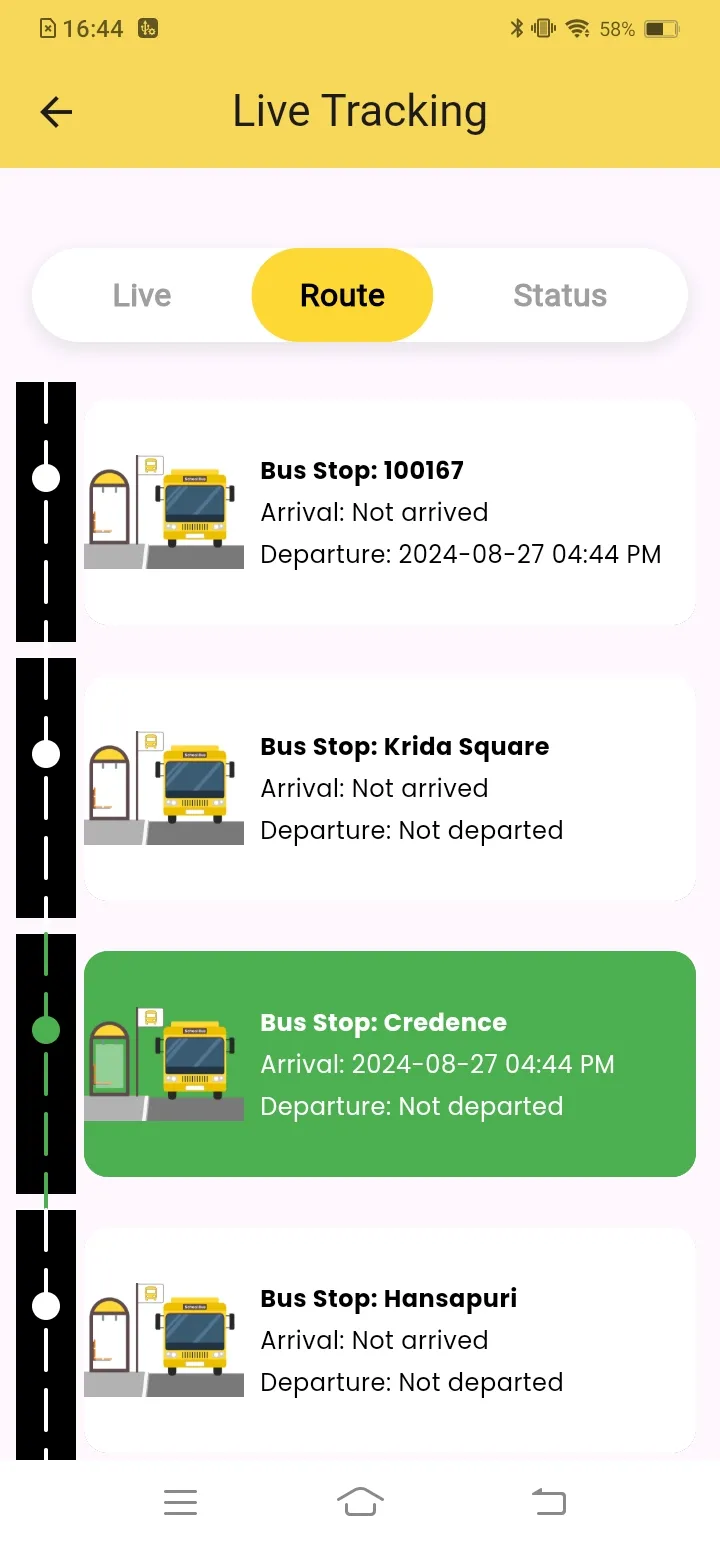Tap the route marker dot beside Hansapuri
The image size is (720, 1544).
point(45,1305)
